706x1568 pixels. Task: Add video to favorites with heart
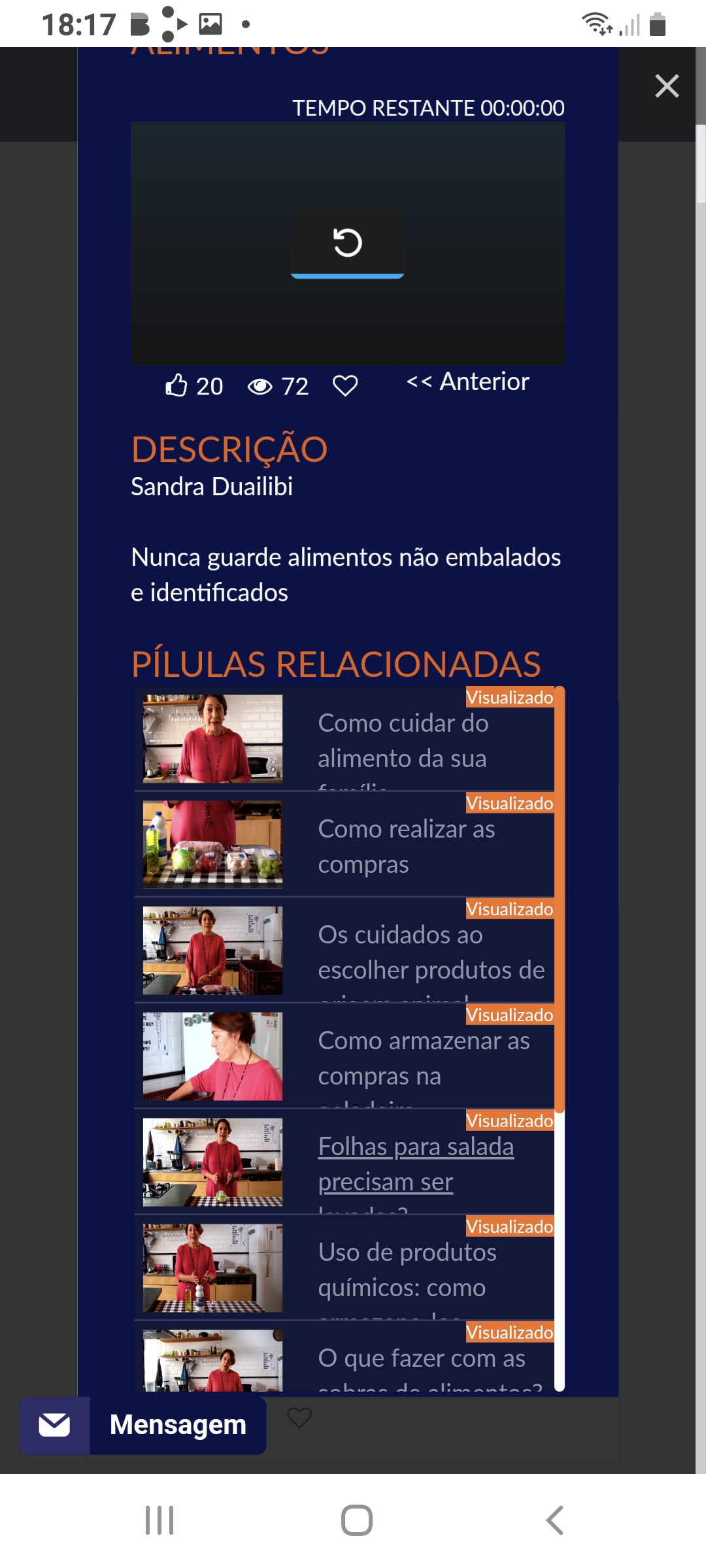pyautogui.click(x=345, y=385)
